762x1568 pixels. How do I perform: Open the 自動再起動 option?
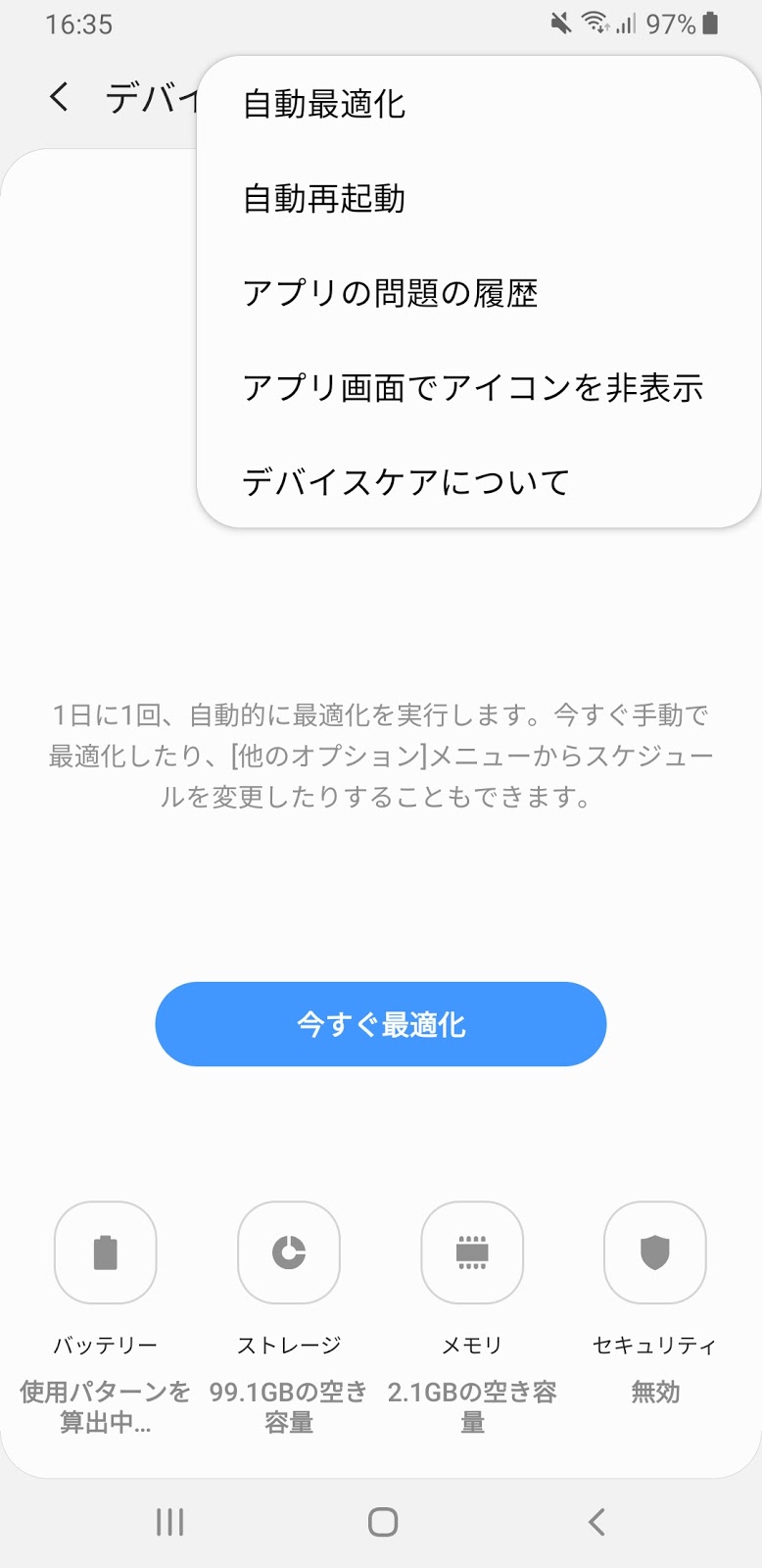[324, 199]
